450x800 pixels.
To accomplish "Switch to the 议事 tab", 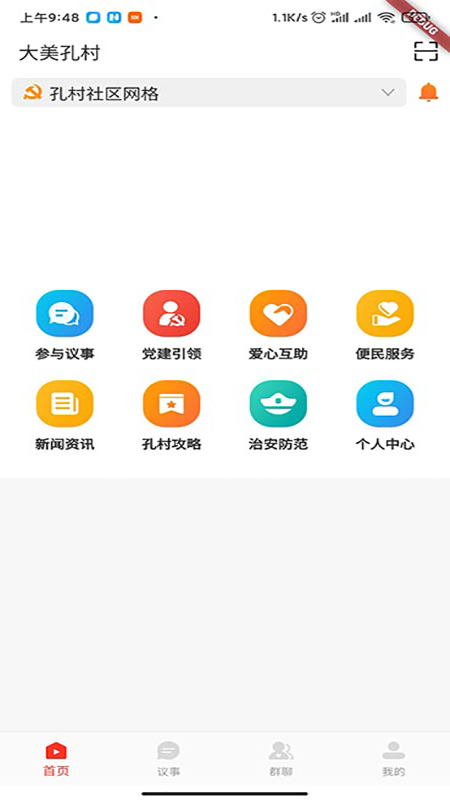I will click(x=168, y=759).
